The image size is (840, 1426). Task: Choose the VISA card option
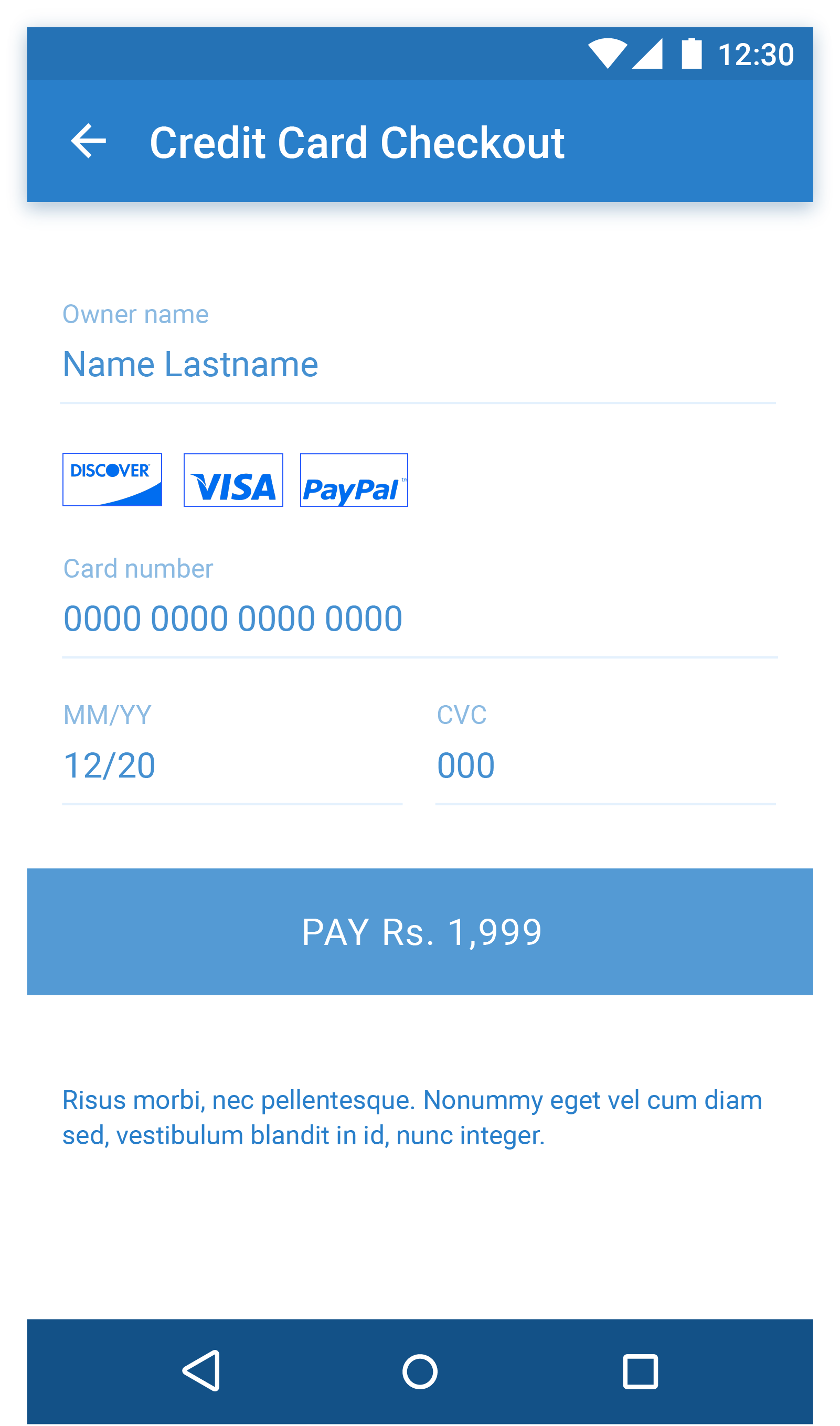coord(233,480)
